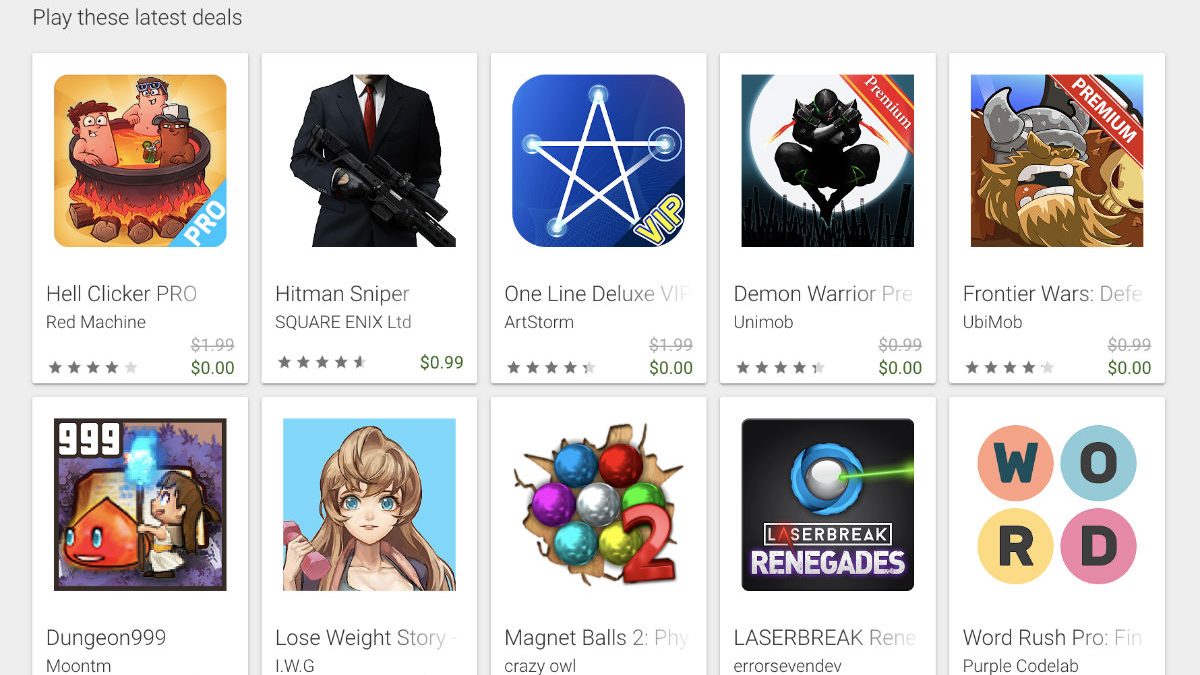Viewport: 1200px width, 675px height.
Task: Select the One Line Deluxe VIP card
Action: coord(598,161)
